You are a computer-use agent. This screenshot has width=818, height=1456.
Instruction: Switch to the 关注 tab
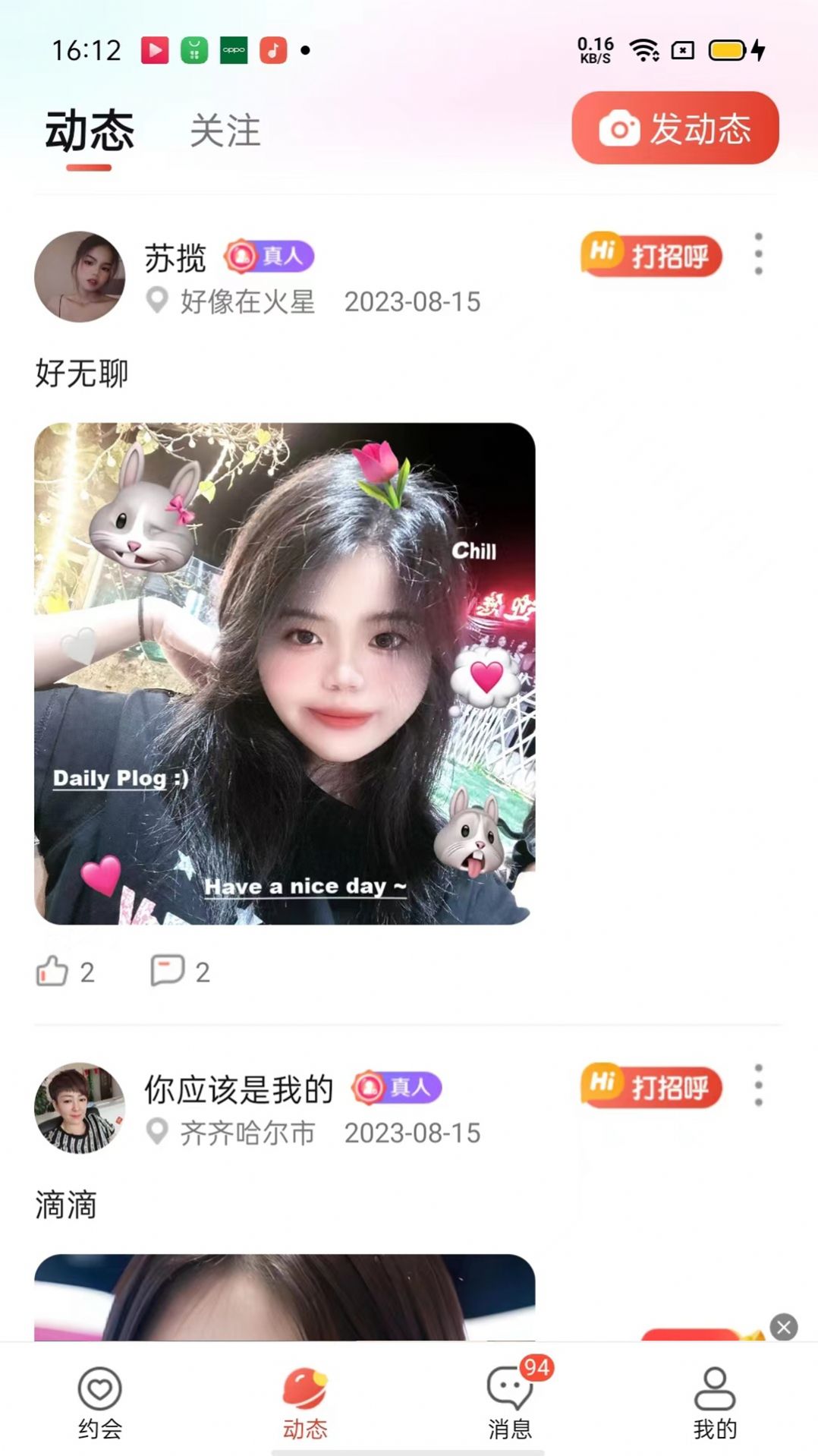pos(225,131)
